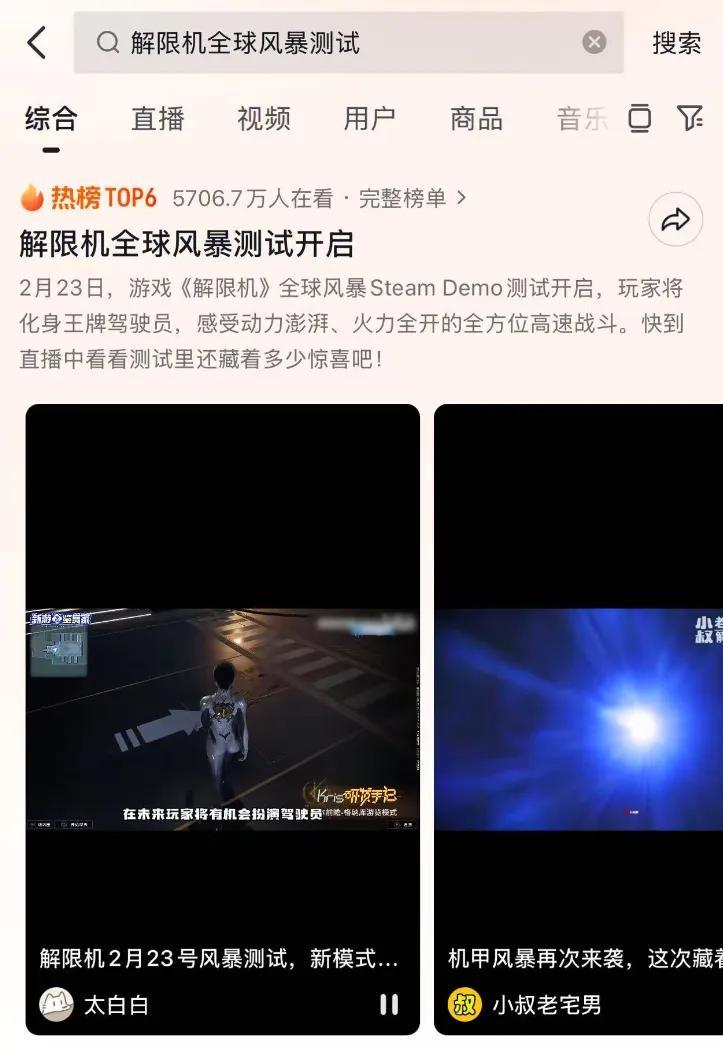Screen dimensions: 723x1055
Task: Open the search filter icon
Action: point(690,119)
